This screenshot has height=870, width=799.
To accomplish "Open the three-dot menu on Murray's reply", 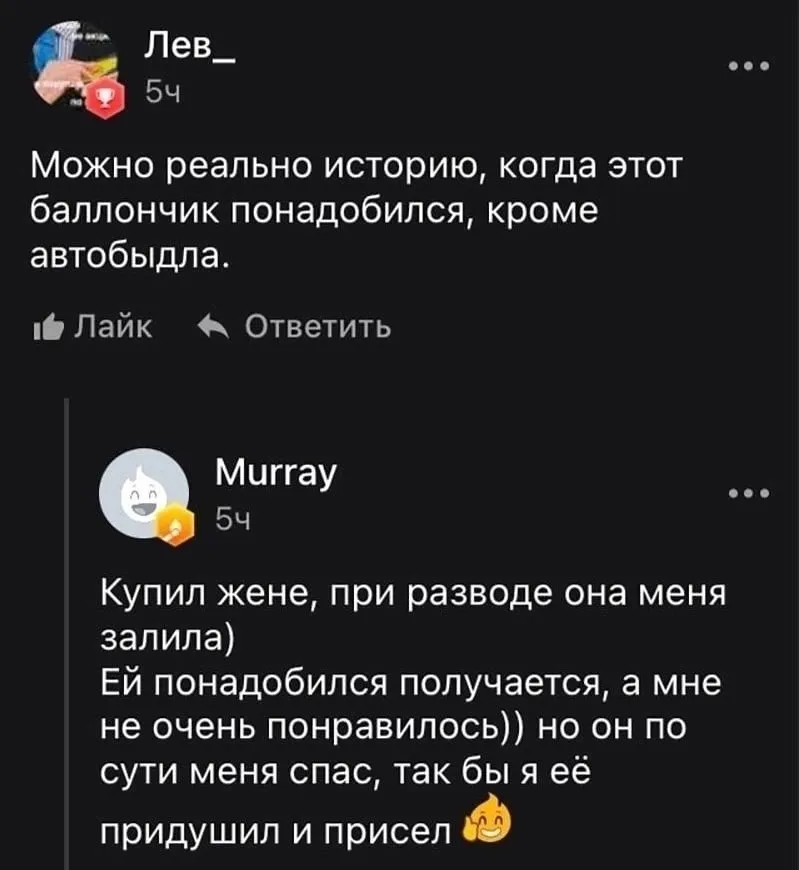I will tap(749, 493).
